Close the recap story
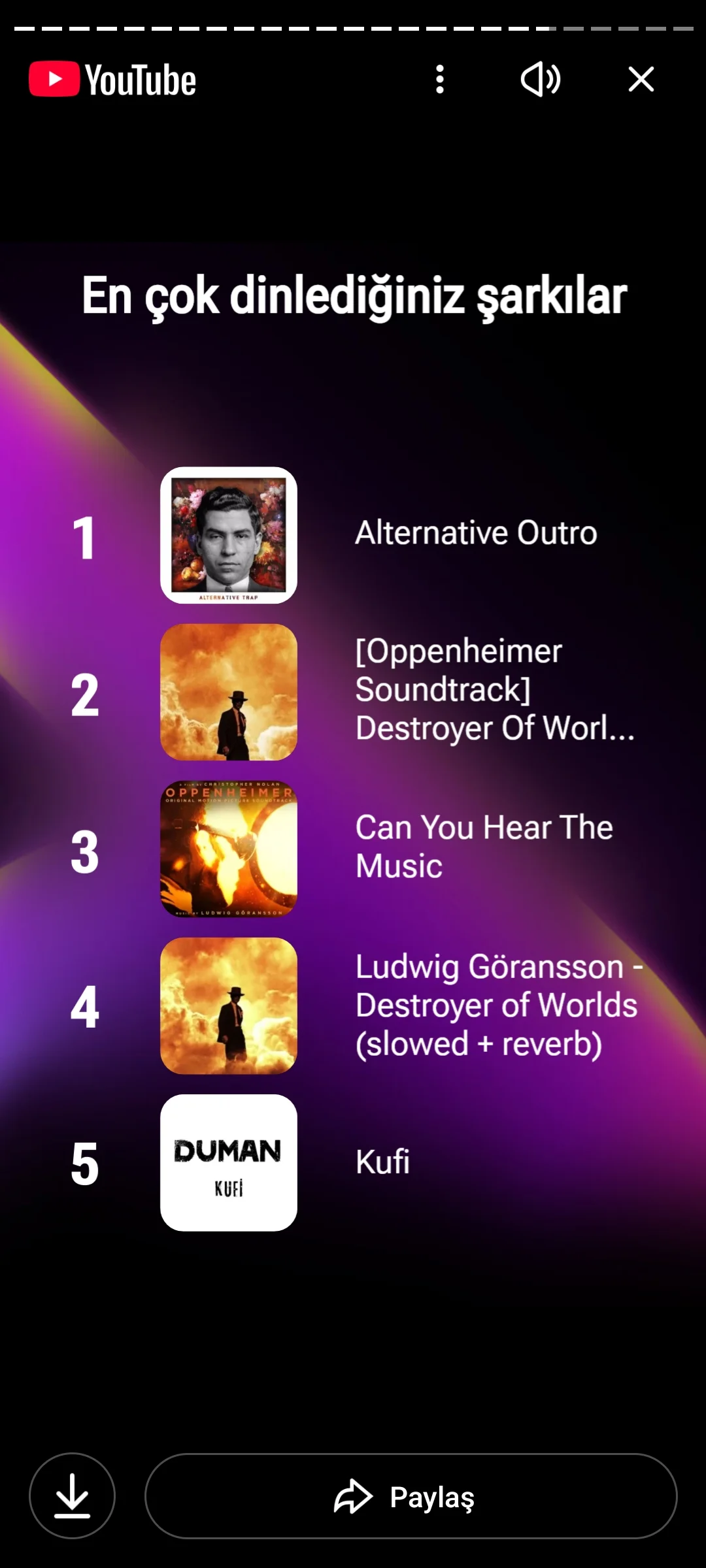Viewport: 706px width, 1568px height. pos(641,79)
